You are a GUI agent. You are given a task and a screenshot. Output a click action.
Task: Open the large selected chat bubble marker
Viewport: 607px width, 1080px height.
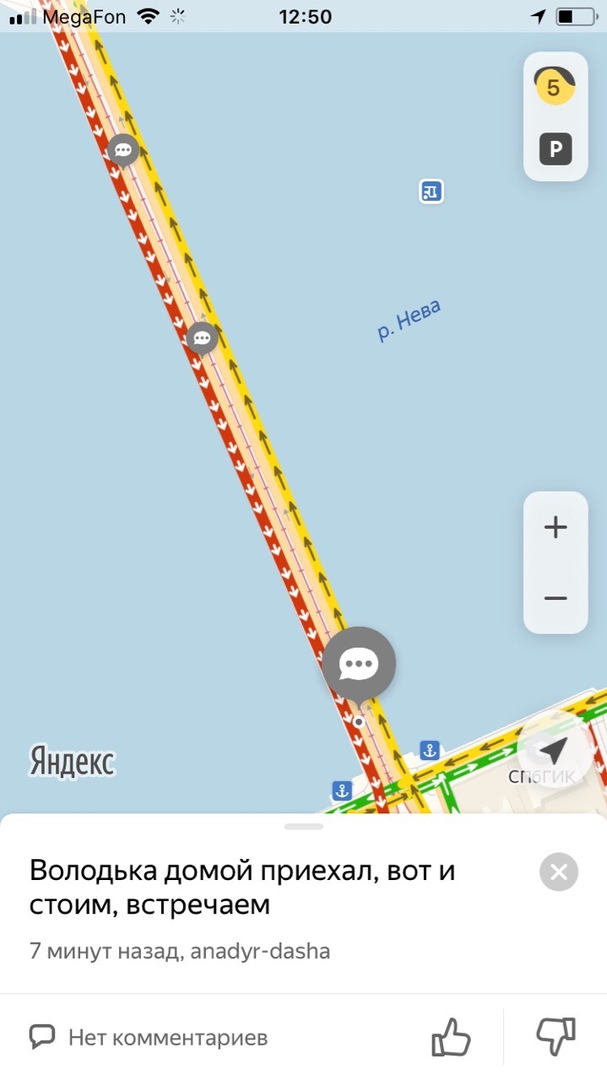tap(359, 663)
